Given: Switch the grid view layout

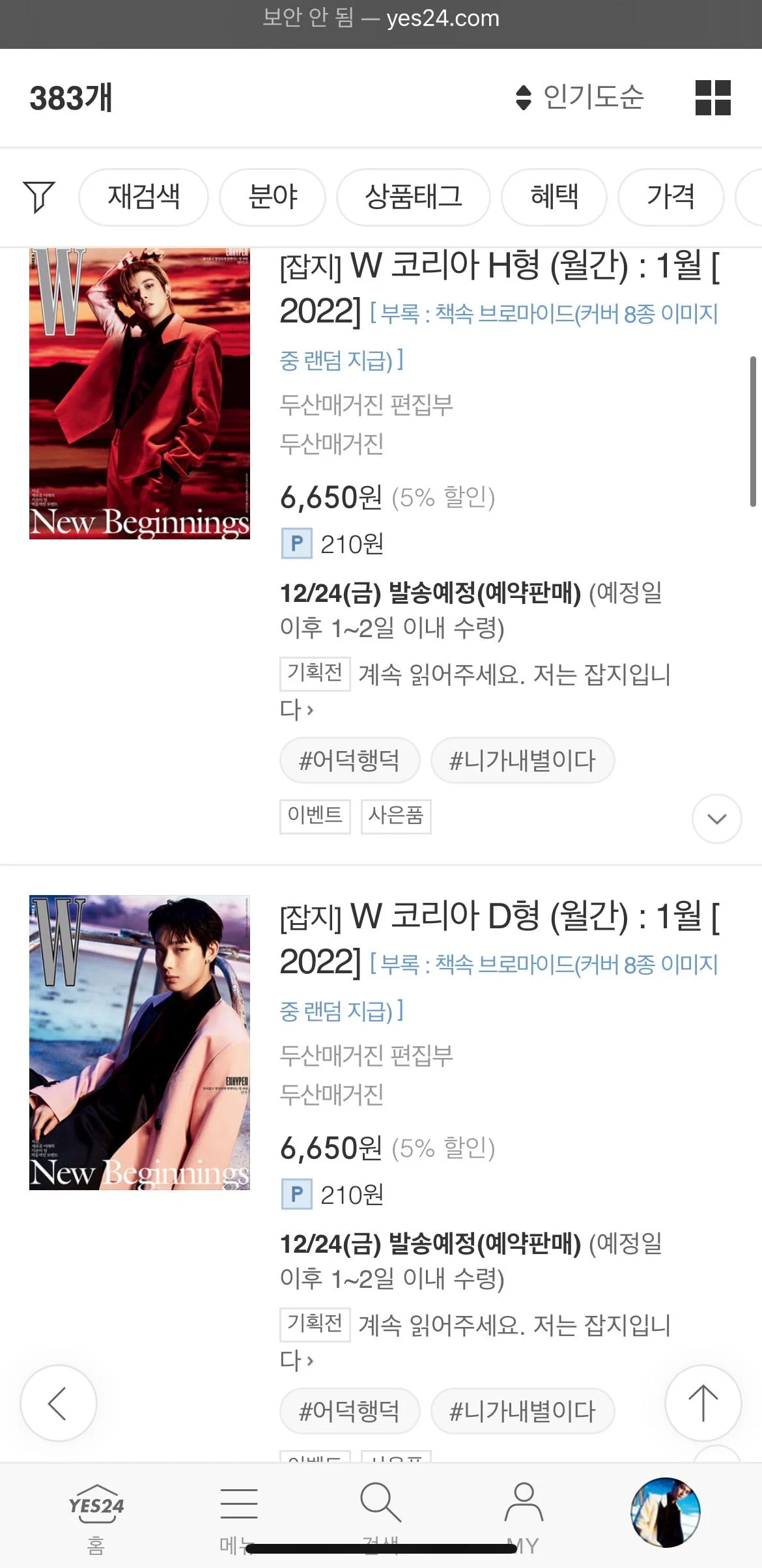Looking at the screenshot, I should pyautogui.click(x=713, y=98).
